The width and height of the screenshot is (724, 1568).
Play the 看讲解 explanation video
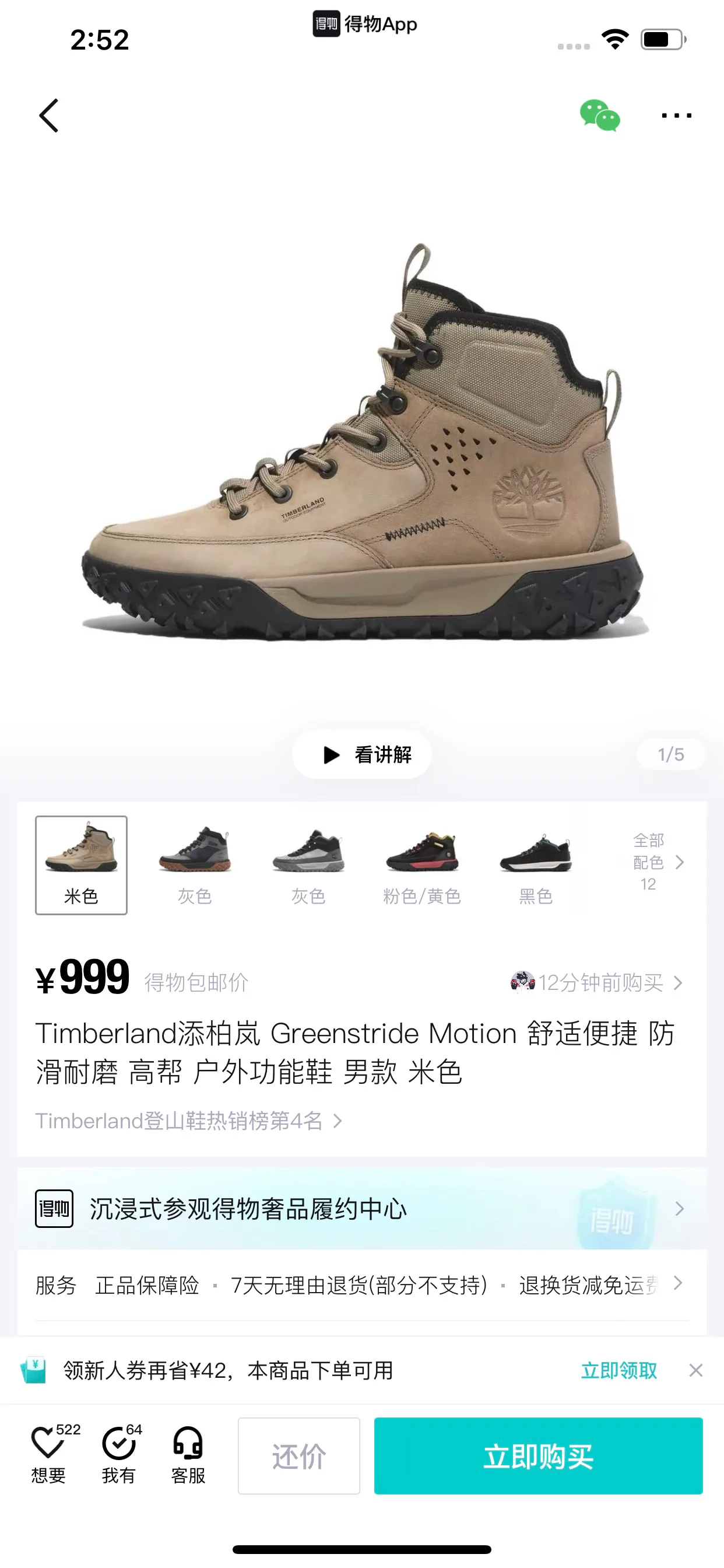tap(362, 754)
